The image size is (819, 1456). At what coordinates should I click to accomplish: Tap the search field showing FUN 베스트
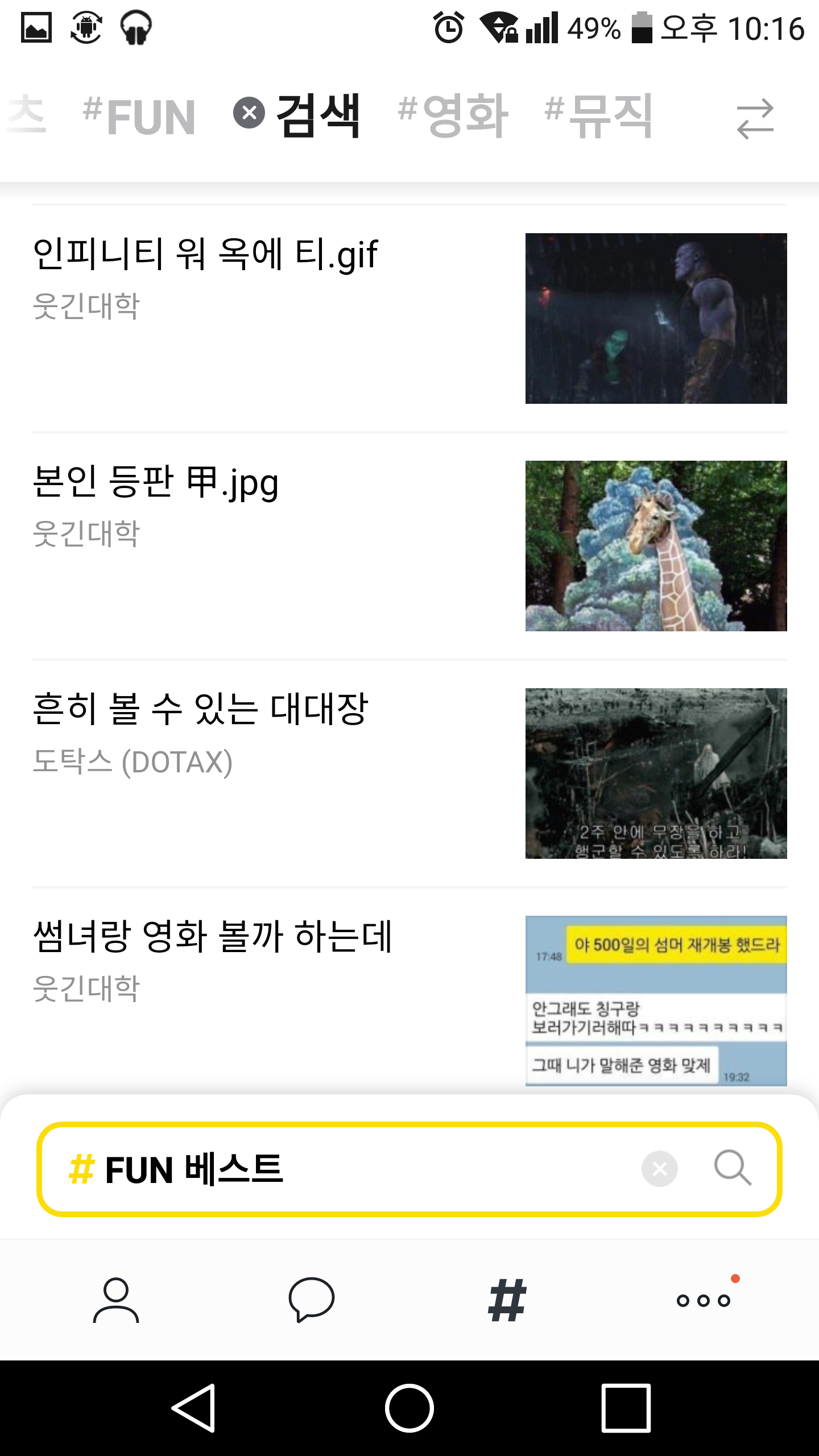tap(341, 1169)
